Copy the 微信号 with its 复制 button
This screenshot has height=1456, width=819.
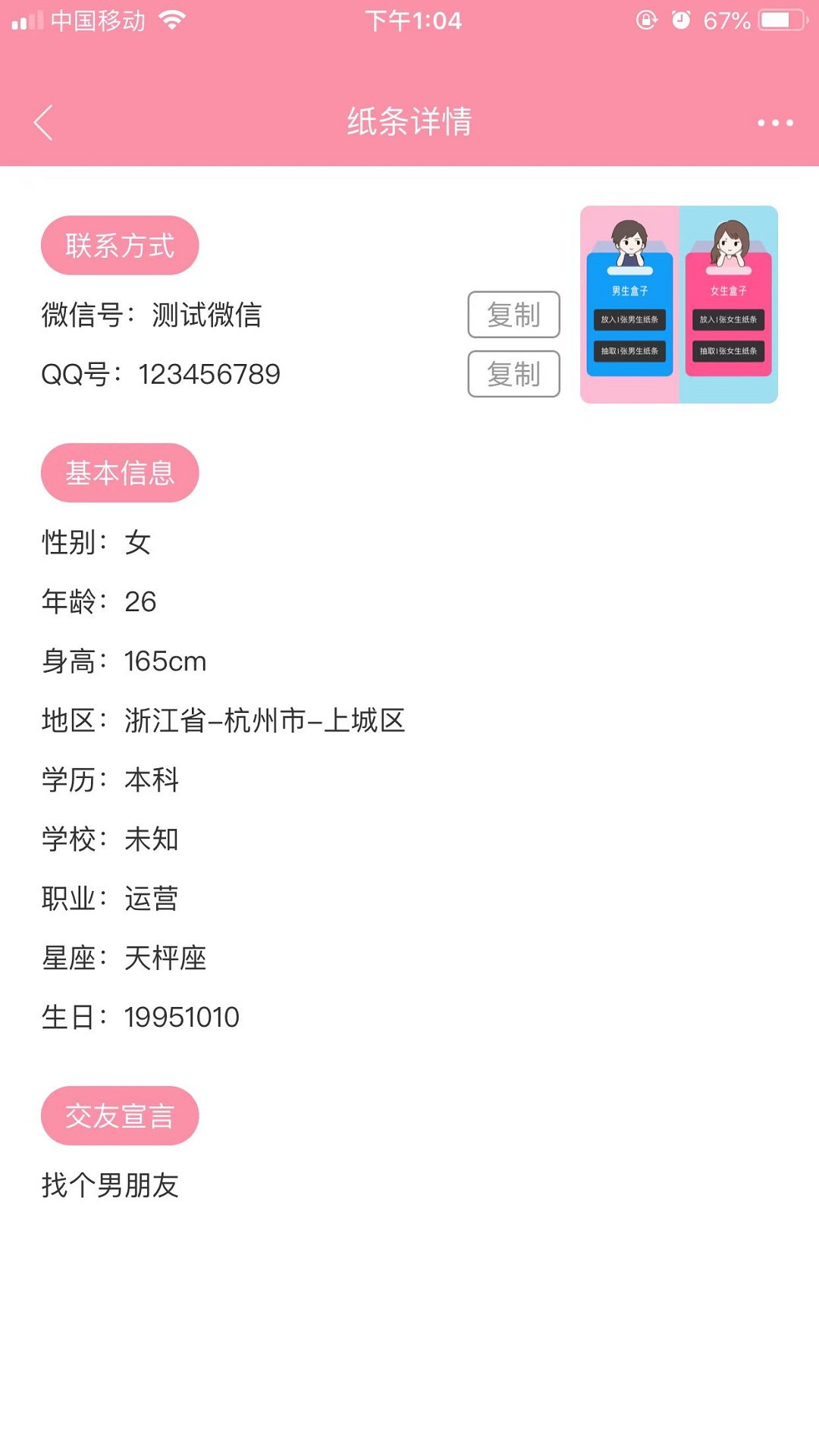513,315
